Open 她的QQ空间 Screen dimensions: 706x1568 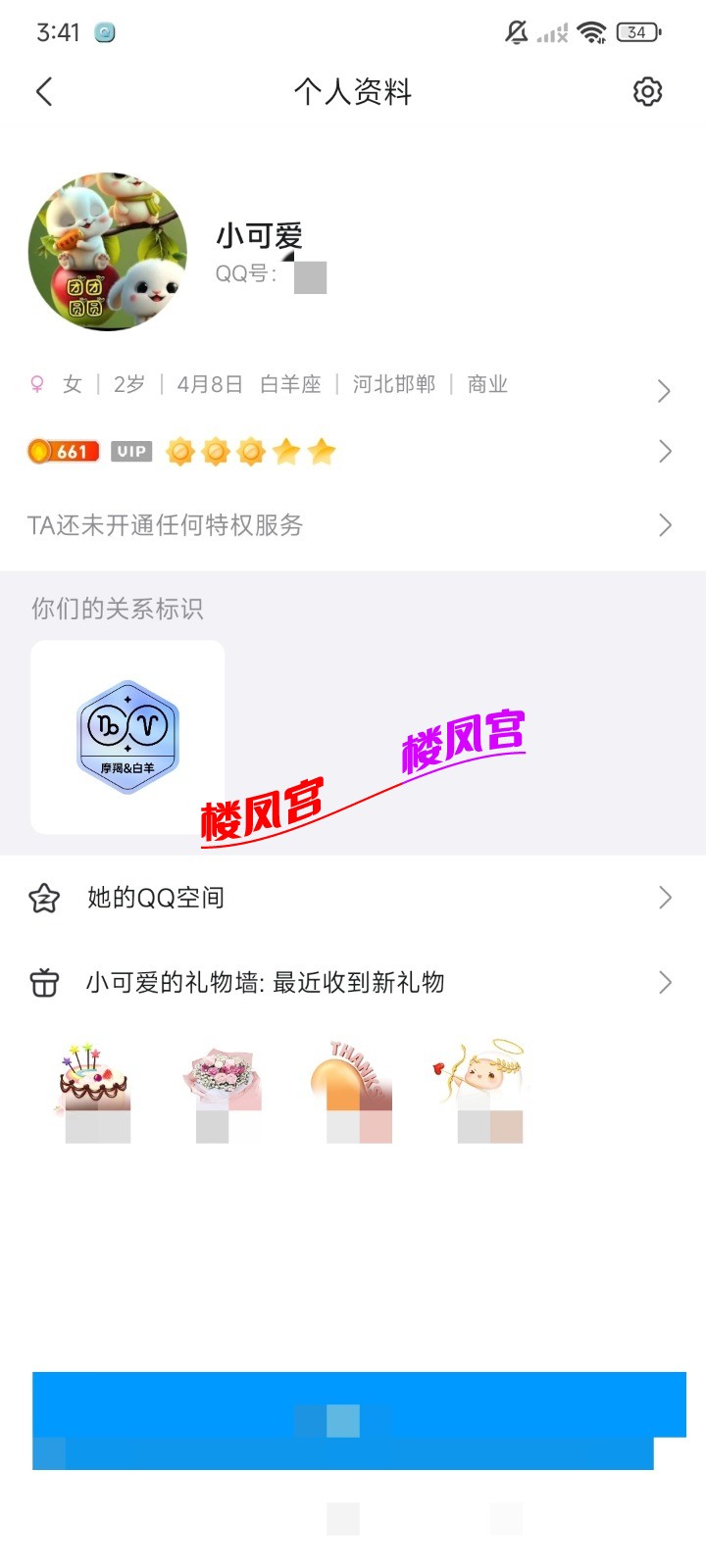point(353,898)
